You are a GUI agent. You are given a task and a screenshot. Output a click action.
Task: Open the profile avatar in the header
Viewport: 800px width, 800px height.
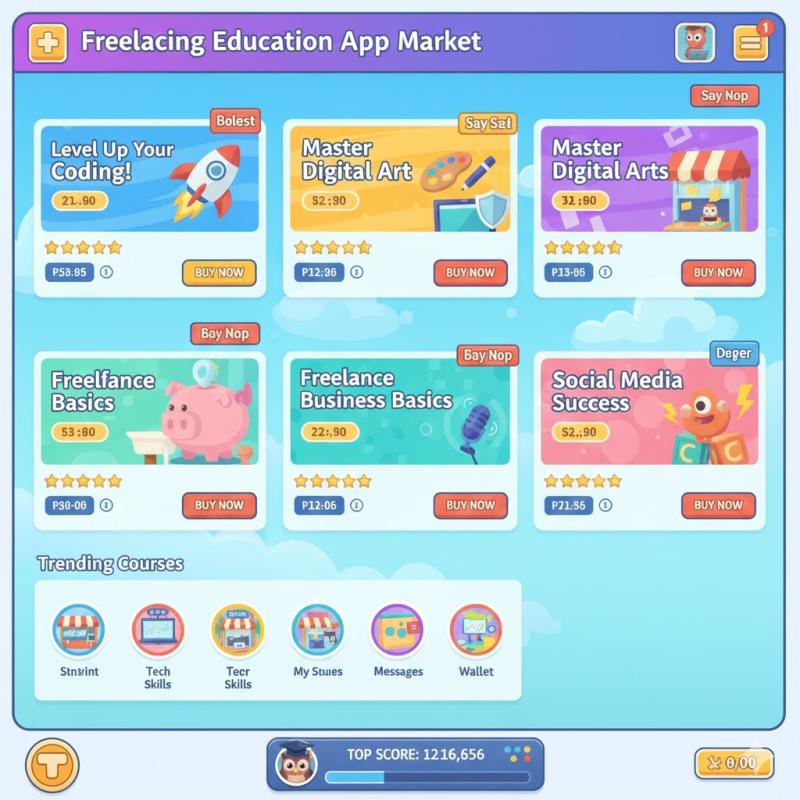pyautogui.click(x=695, y=43)
